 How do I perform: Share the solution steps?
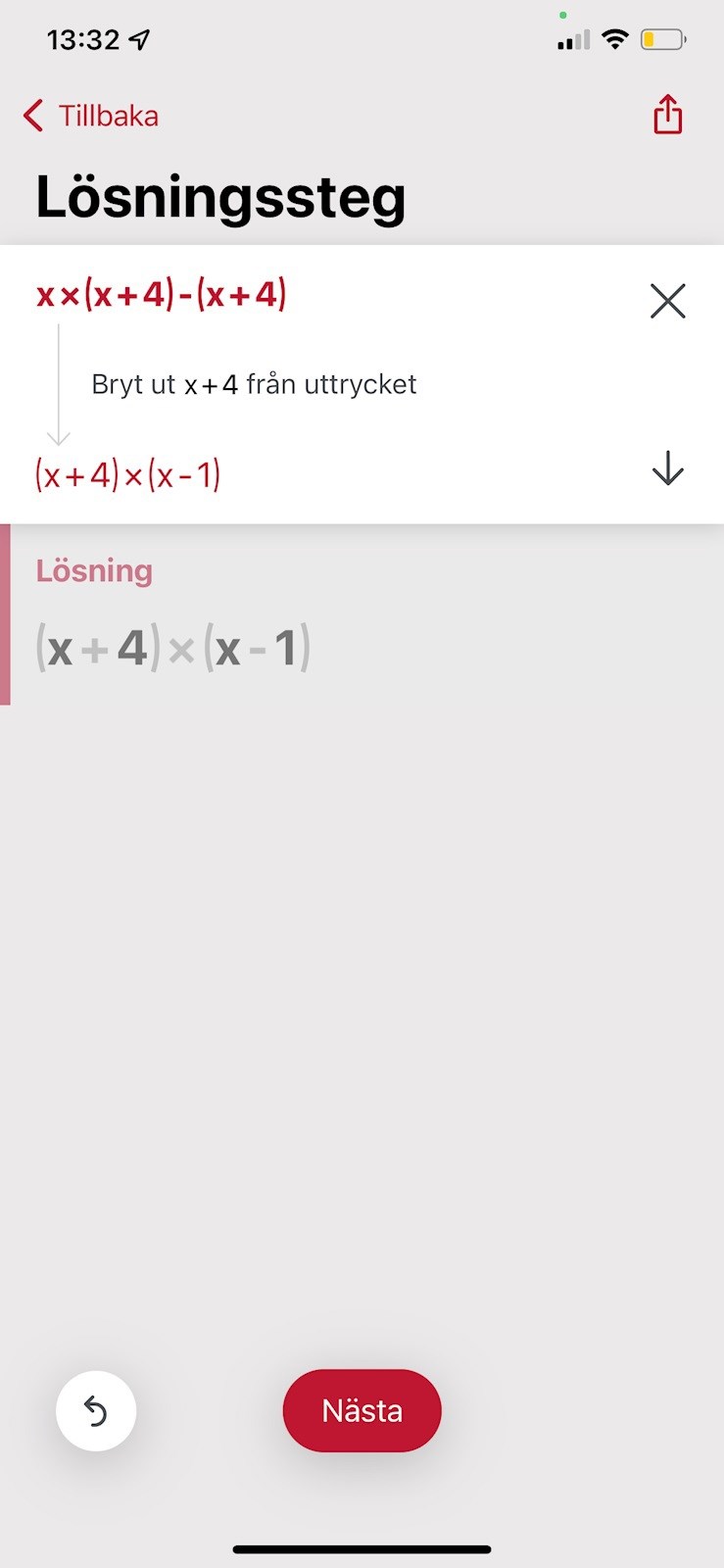(x=667, y=115)
